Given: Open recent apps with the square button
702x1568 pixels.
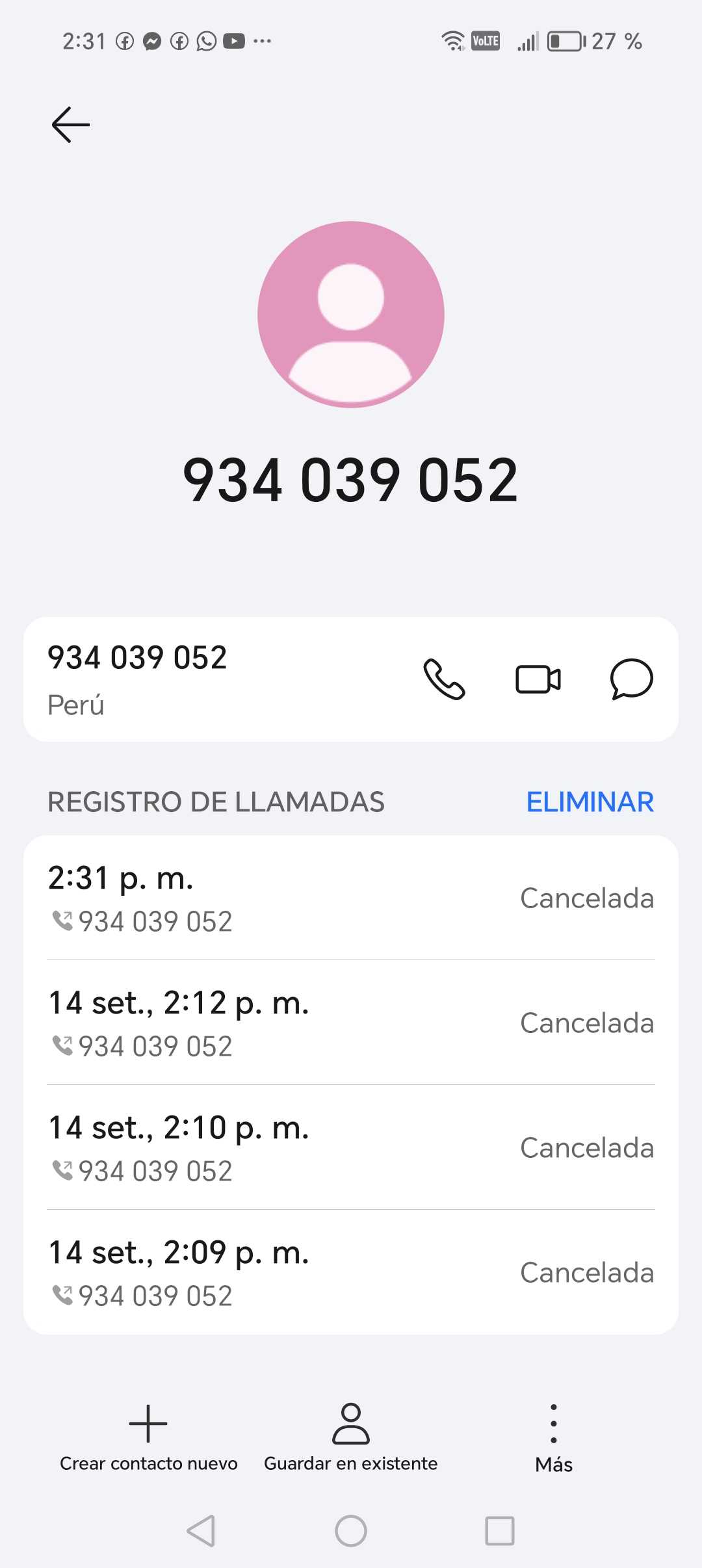Looking at the screenshot, I should pyautogui.click(x=500, y=1531).
